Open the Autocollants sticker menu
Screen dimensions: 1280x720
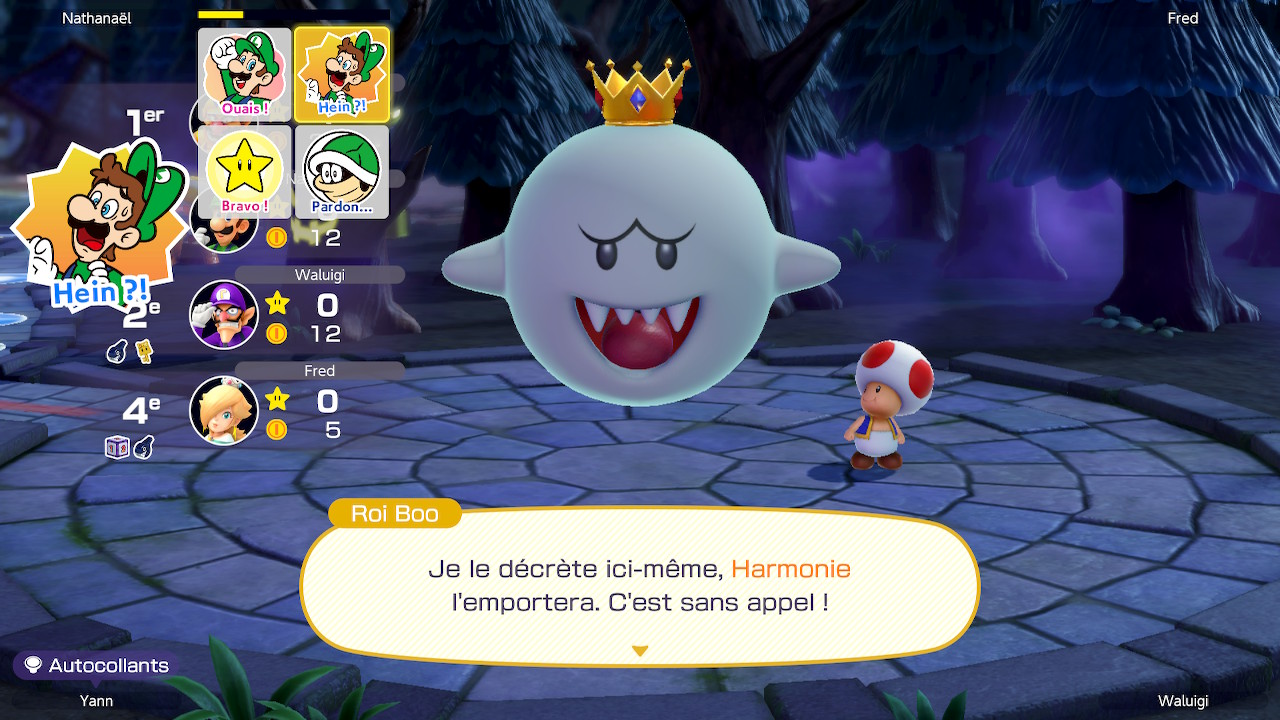click(x=97, y=665)
